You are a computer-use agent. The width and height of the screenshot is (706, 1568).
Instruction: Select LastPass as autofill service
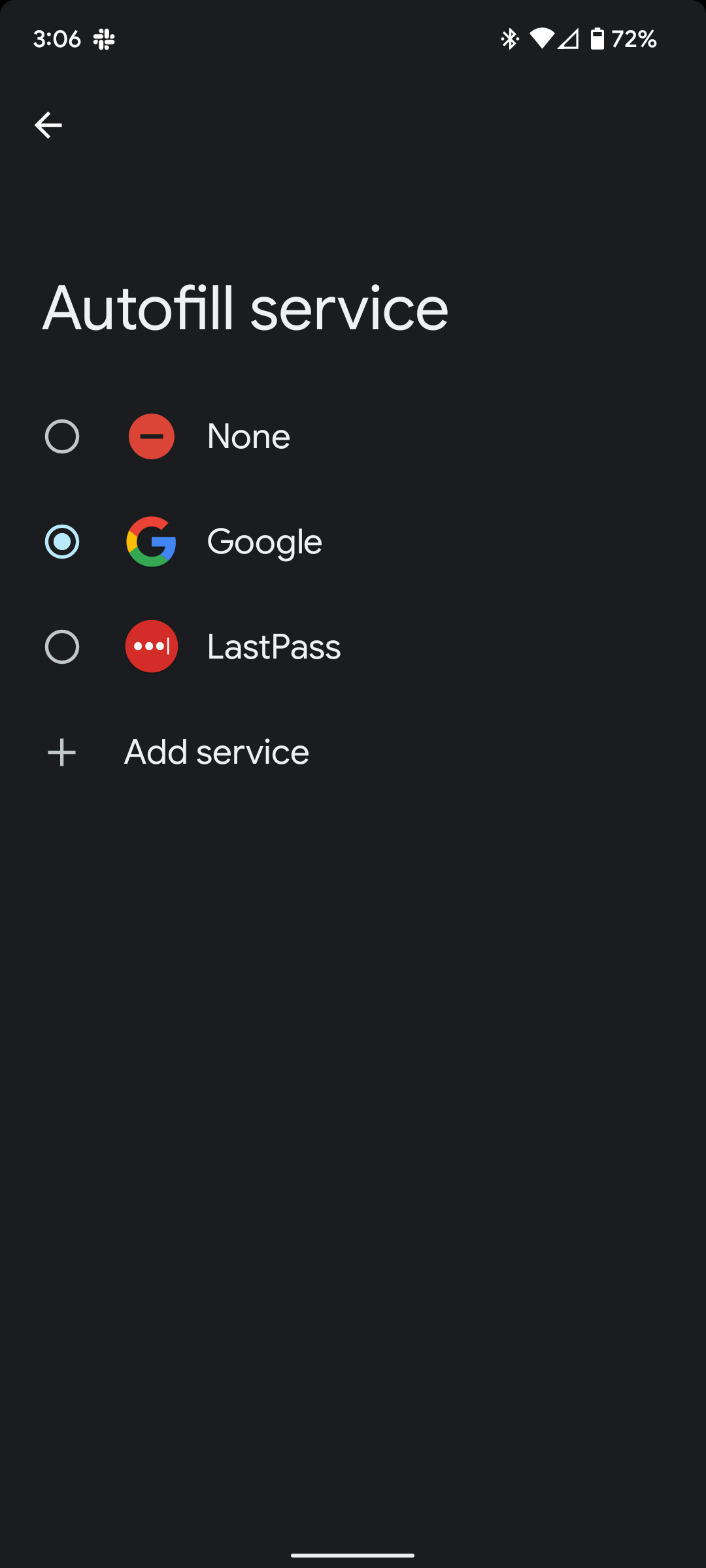[62, 647]
